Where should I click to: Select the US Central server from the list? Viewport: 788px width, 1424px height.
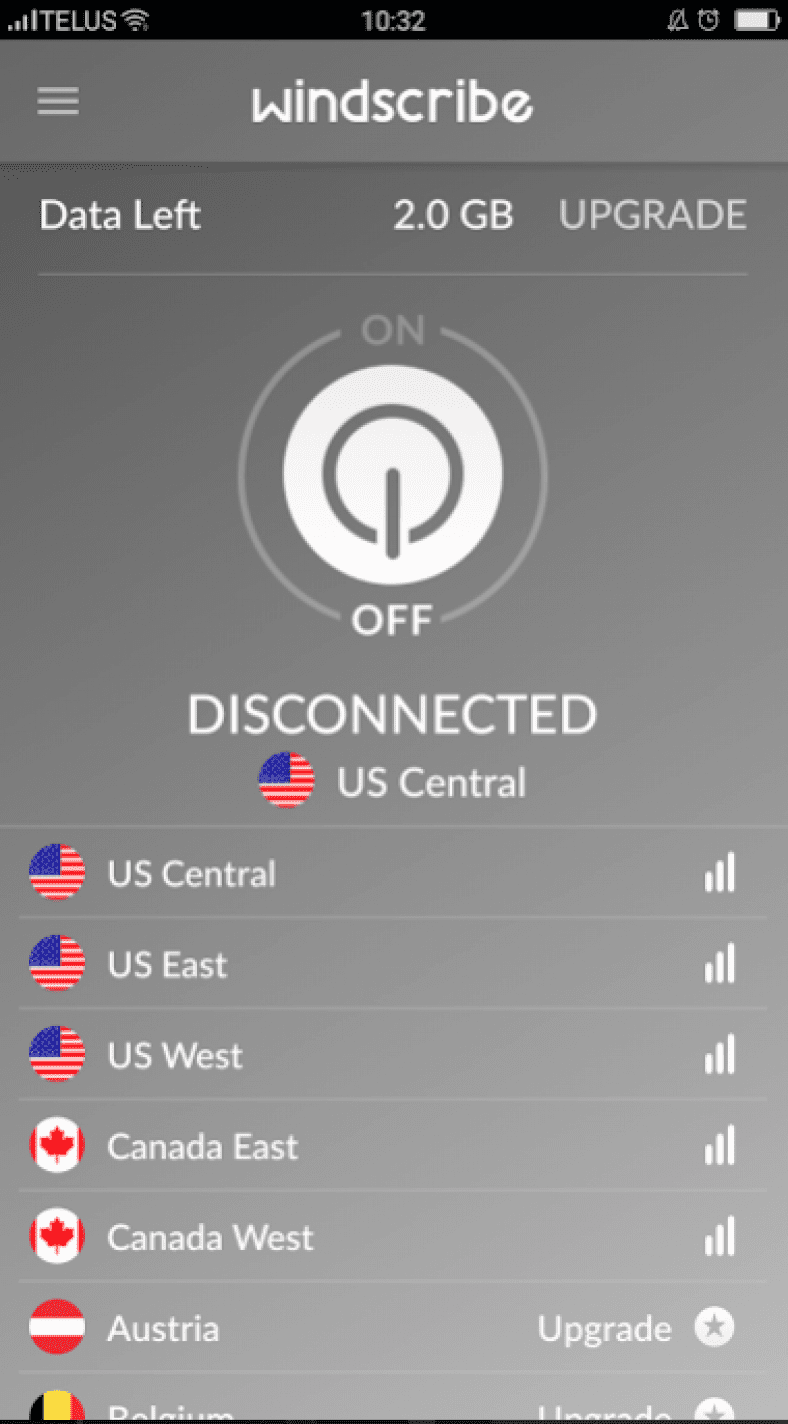300,872
